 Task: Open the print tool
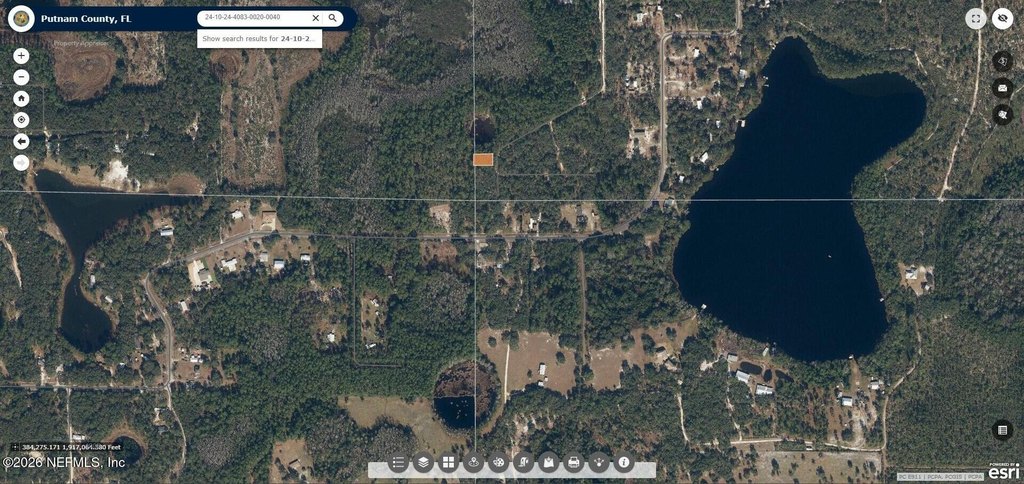pos(574,463)
